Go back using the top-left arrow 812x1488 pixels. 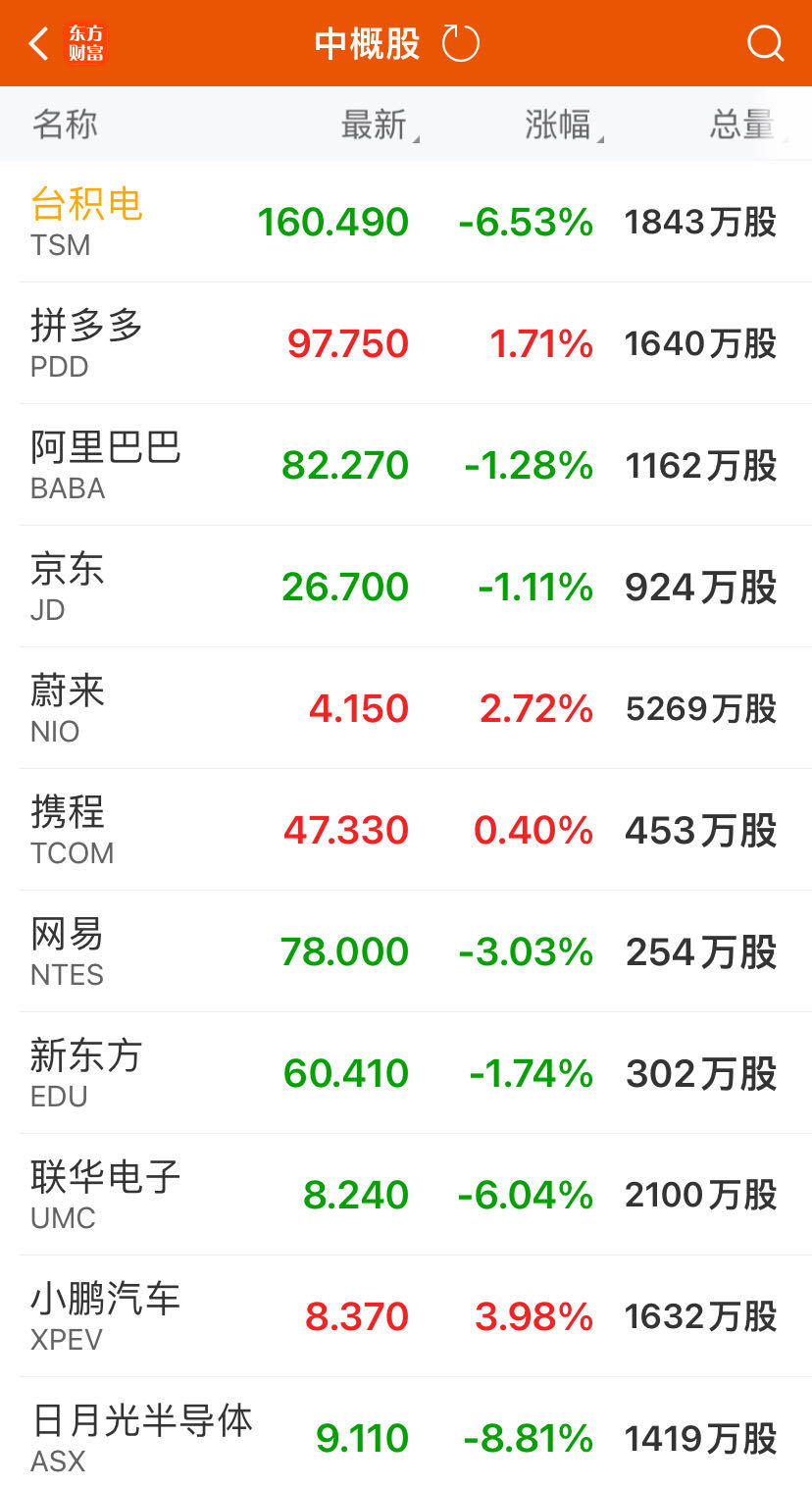pos(39,43)
